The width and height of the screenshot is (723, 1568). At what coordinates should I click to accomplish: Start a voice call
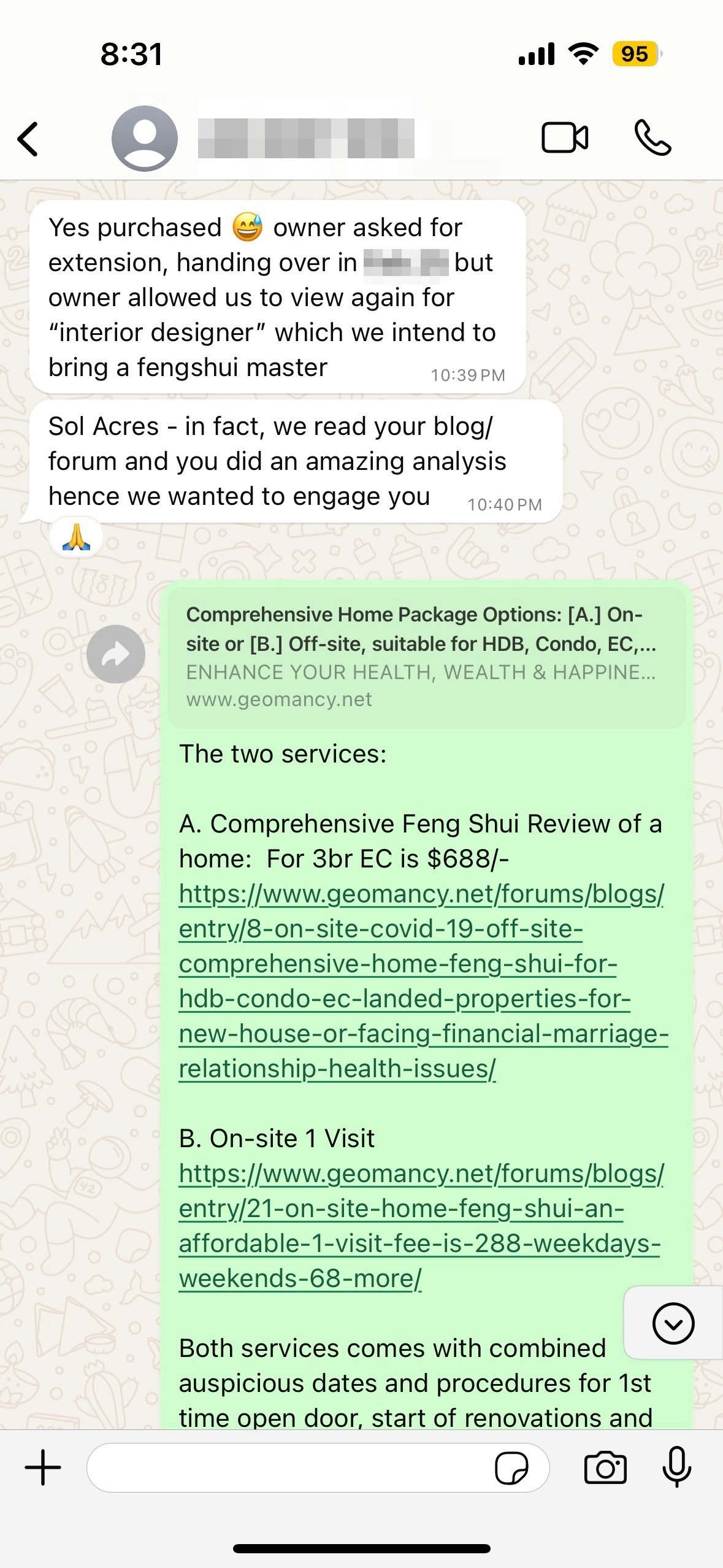[x=652, y=137]
